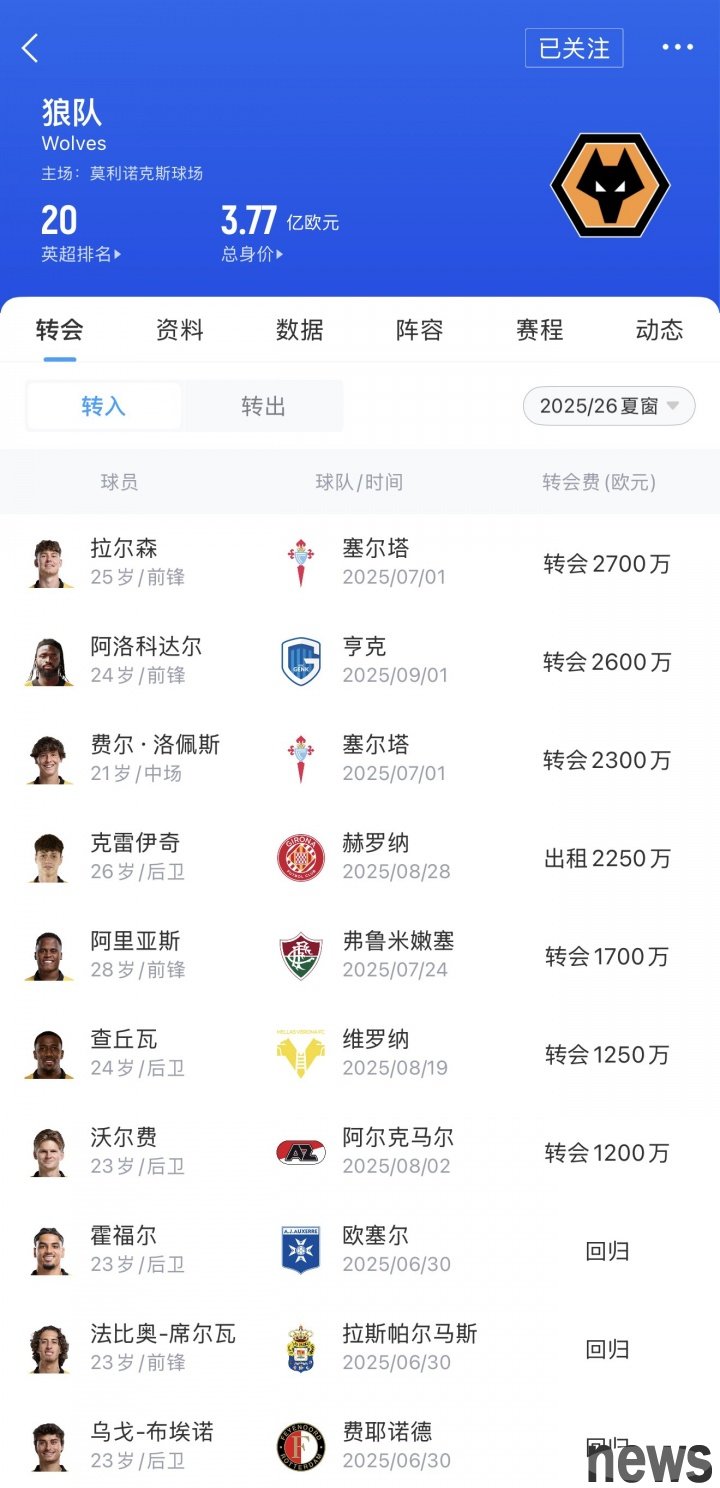
Task: Open 英超排名 league standings
Action: point(81,254)
